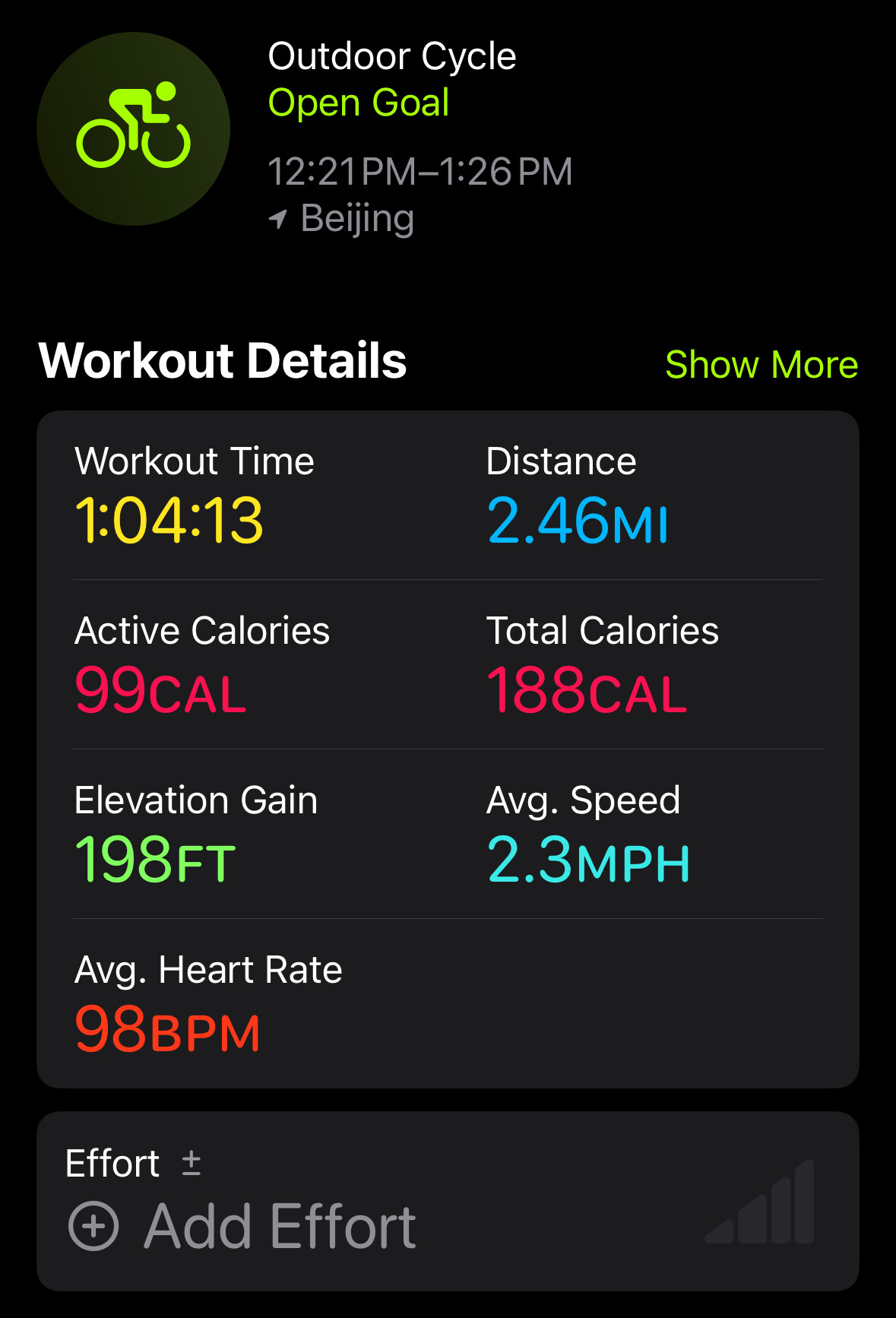Tap Show More next to Workout Details
The width and height of the screenshot is (896, 1318).
pos(761,365)
